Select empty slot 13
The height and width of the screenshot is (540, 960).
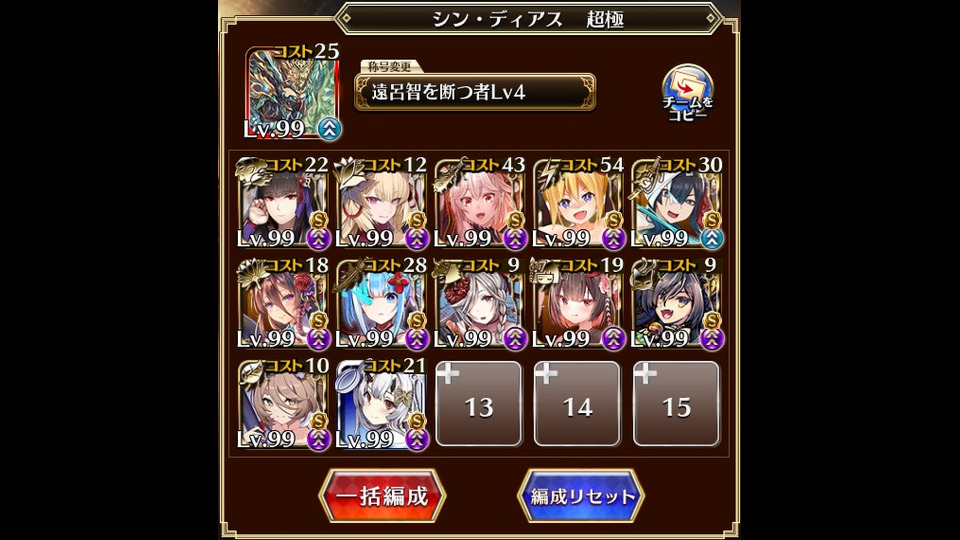tap(479, 404)
